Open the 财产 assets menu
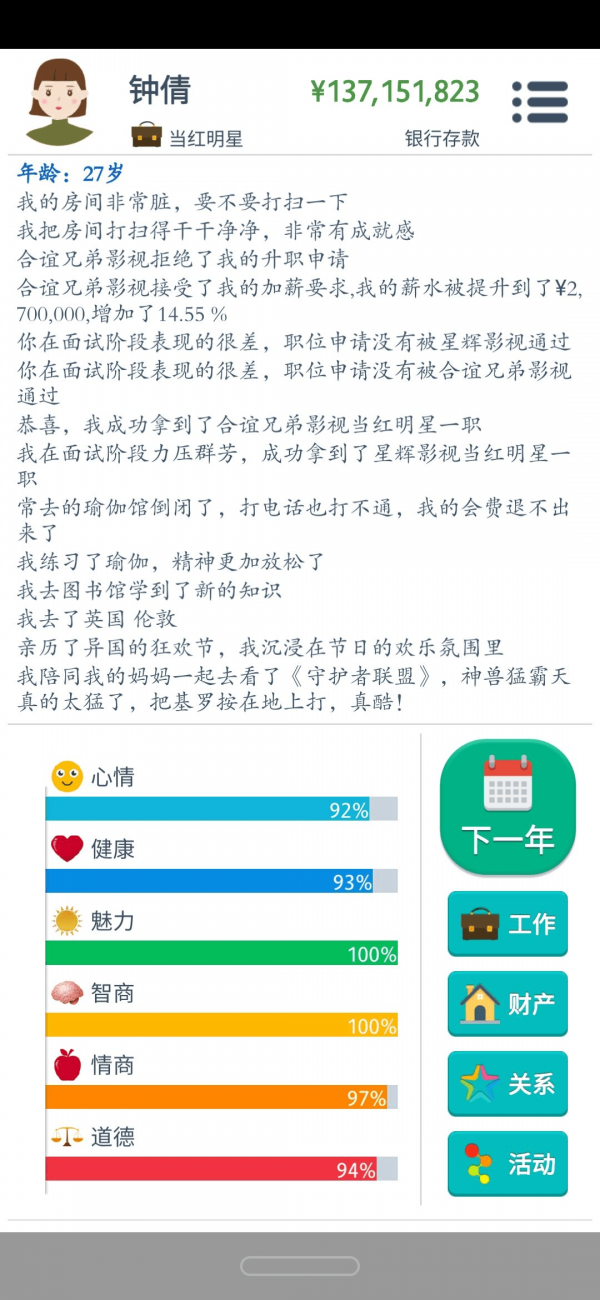This screenshot has width=600, height=1300. (508, 1004)
